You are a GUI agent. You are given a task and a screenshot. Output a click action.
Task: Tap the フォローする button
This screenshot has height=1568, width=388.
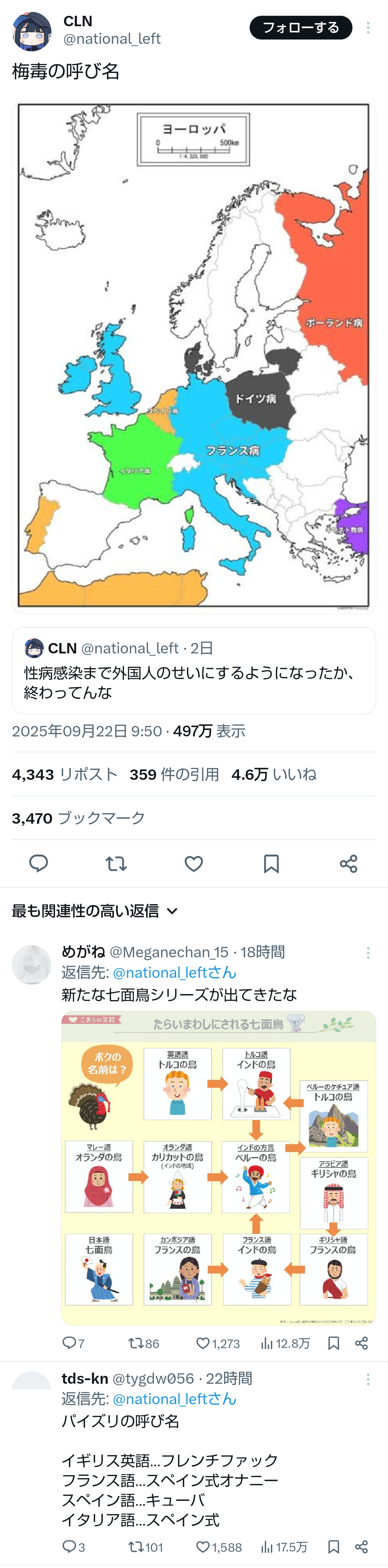pos(300,27)
